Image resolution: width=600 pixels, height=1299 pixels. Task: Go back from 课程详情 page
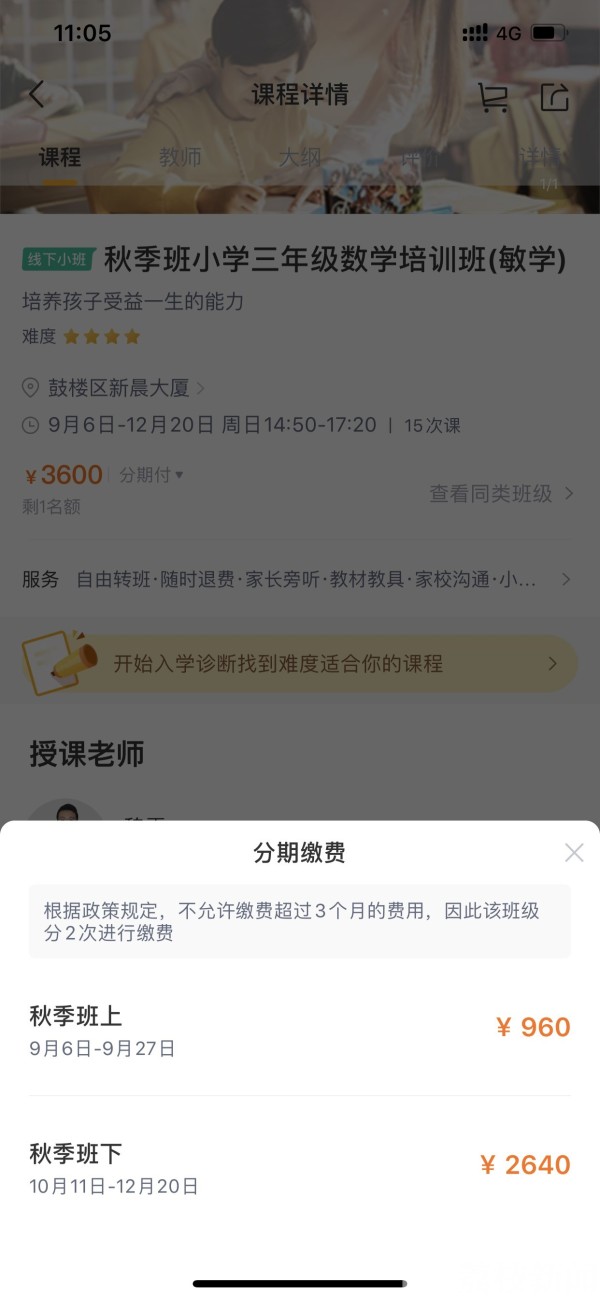(x=37, y=95)
